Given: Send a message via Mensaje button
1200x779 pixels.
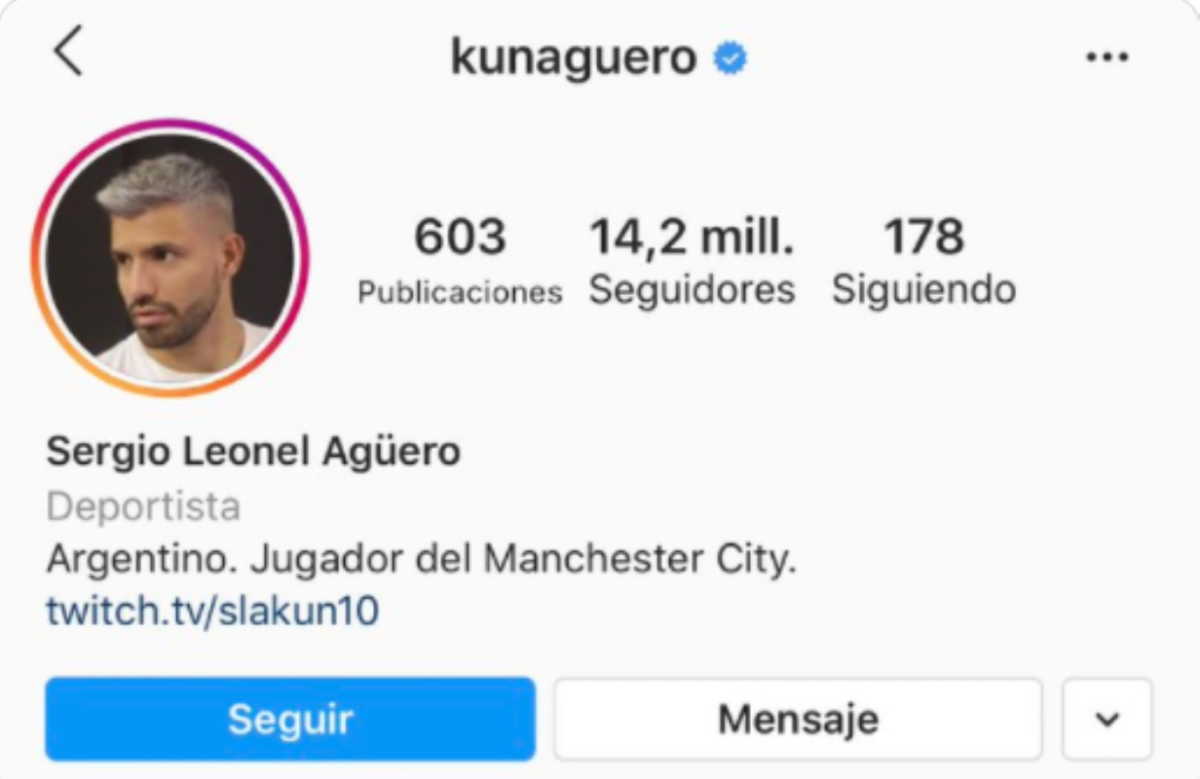Looking at the screenshot, I should tap(798, 719).
